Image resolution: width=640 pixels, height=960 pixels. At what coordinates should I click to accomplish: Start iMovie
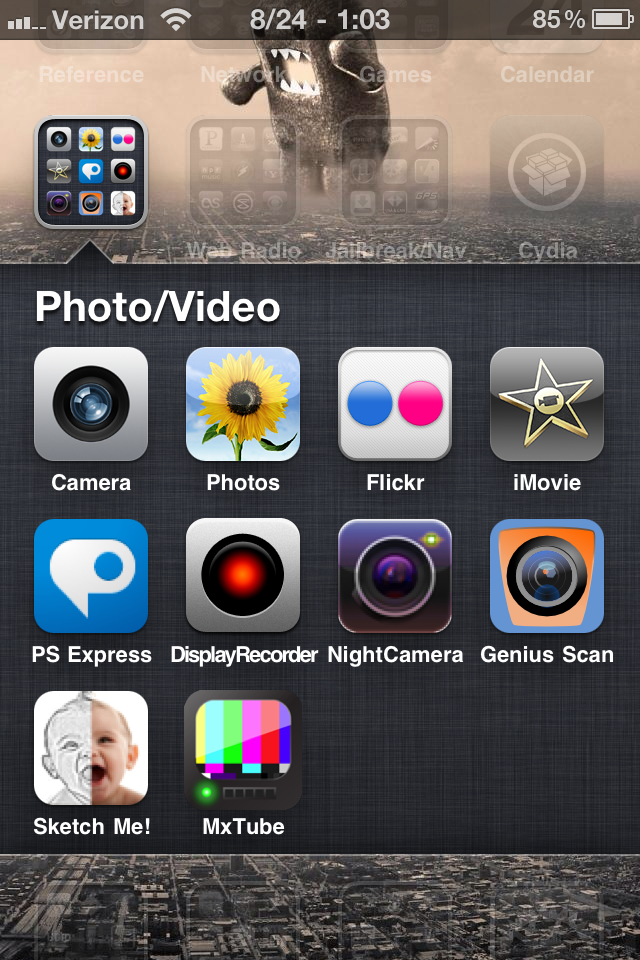point(547,404)
